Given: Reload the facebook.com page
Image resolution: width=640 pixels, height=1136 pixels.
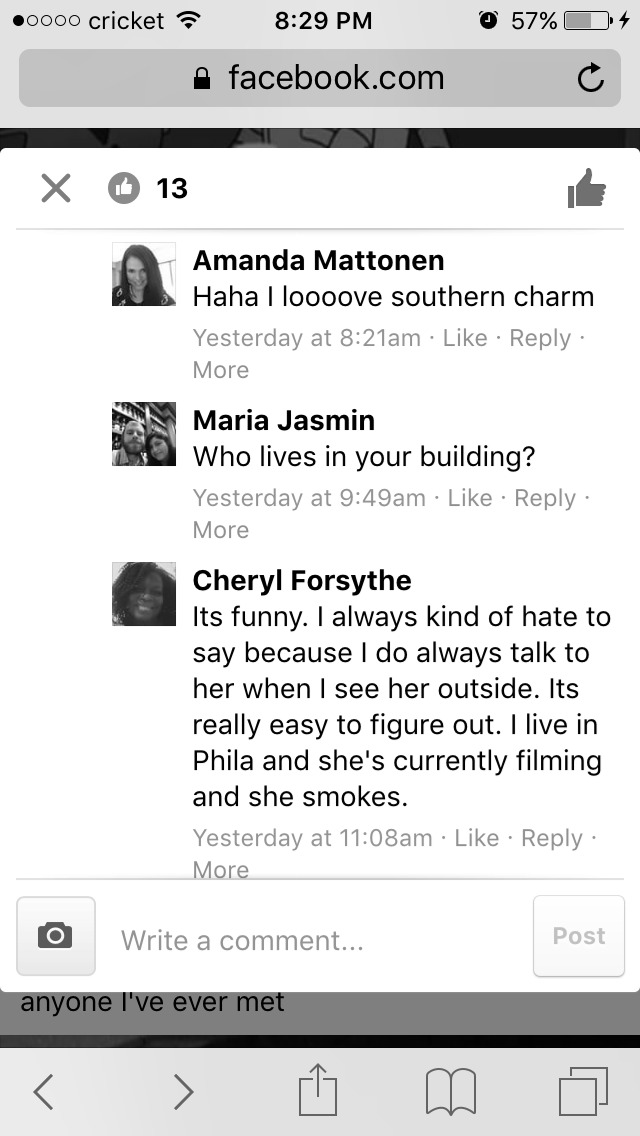Looking at the screenshot, I should pyautogui.click(x=591, y=78).
